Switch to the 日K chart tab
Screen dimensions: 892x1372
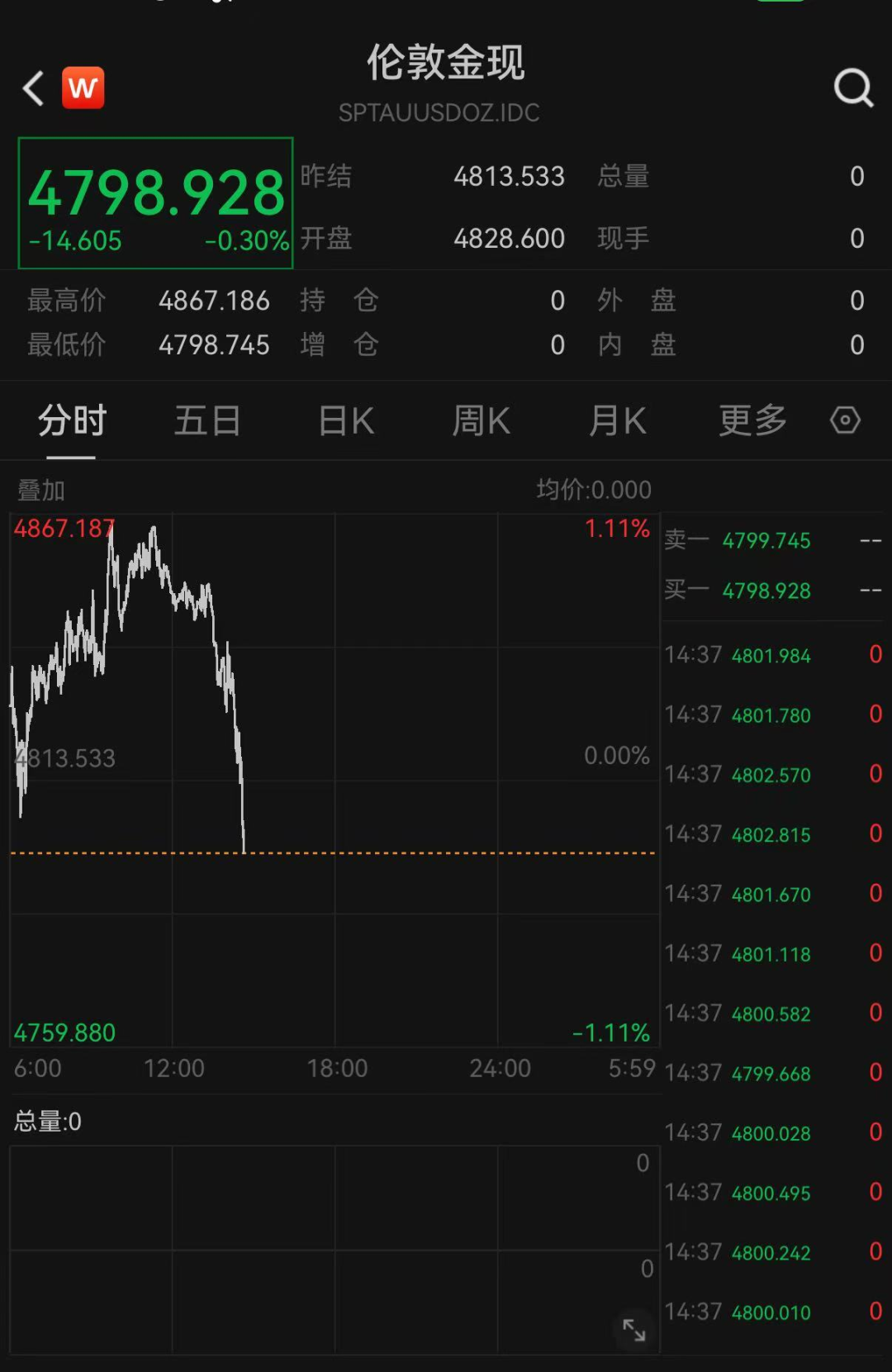coord(346,420)
